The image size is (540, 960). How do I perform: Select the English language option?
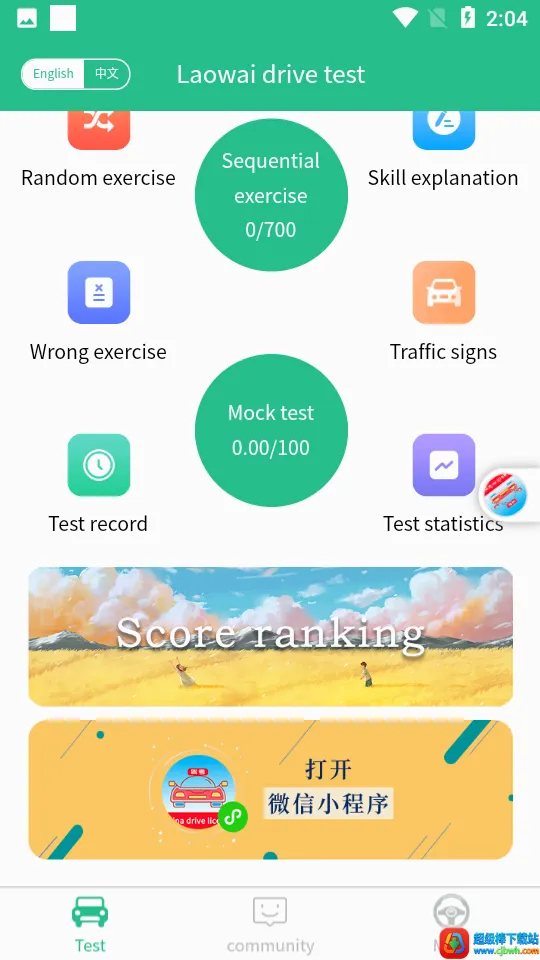pyautogui.click(x=53, y=74)
